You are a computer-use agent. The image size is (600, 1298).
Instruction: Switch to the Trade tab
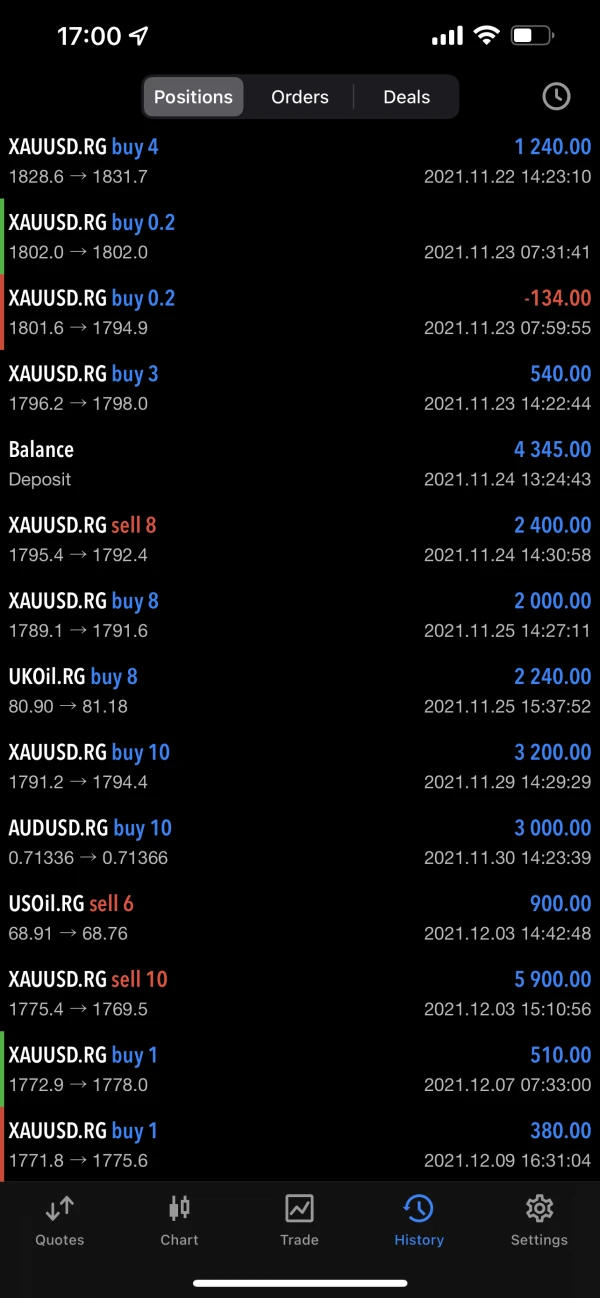tap(299, 1220)
